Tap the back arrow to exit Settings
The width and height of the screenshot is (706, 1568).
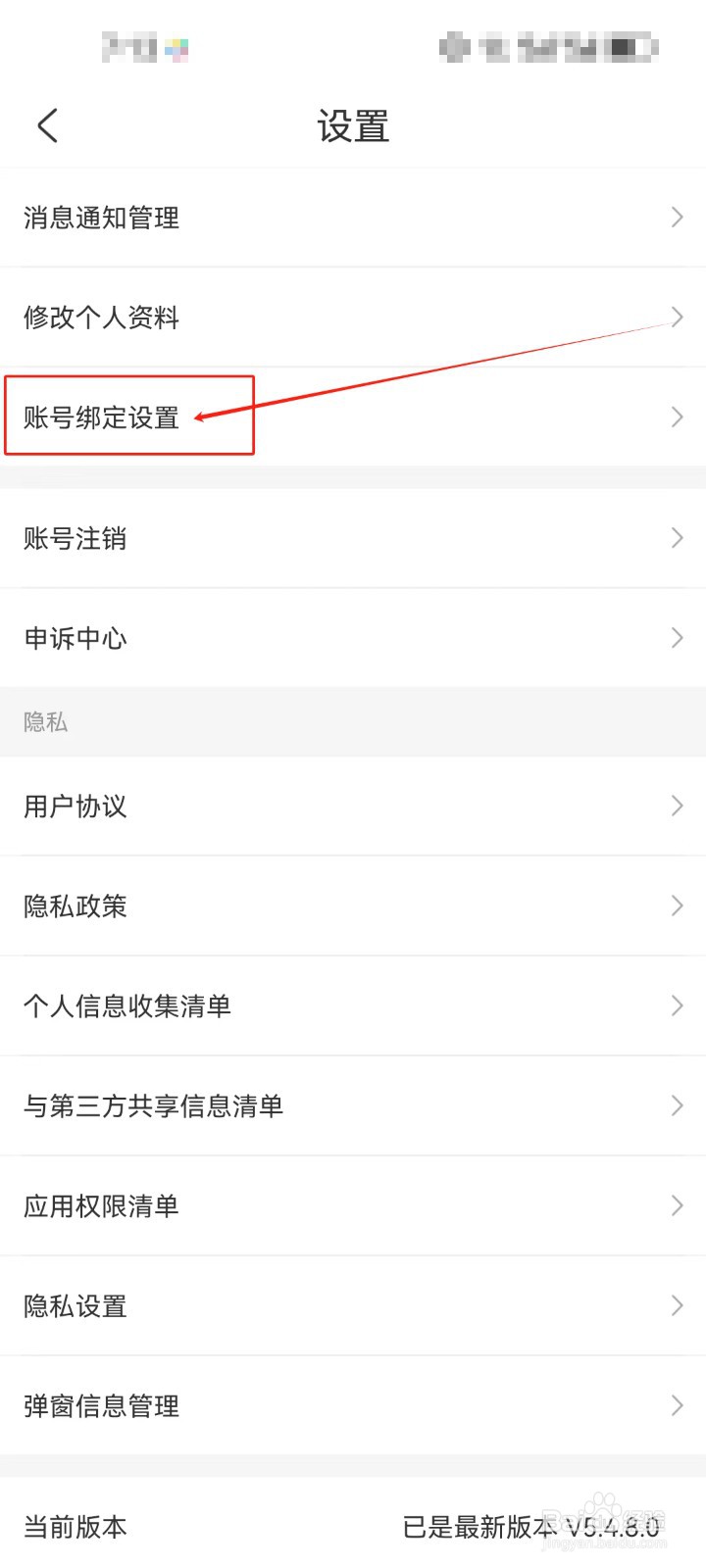click(x=47, y=125)
